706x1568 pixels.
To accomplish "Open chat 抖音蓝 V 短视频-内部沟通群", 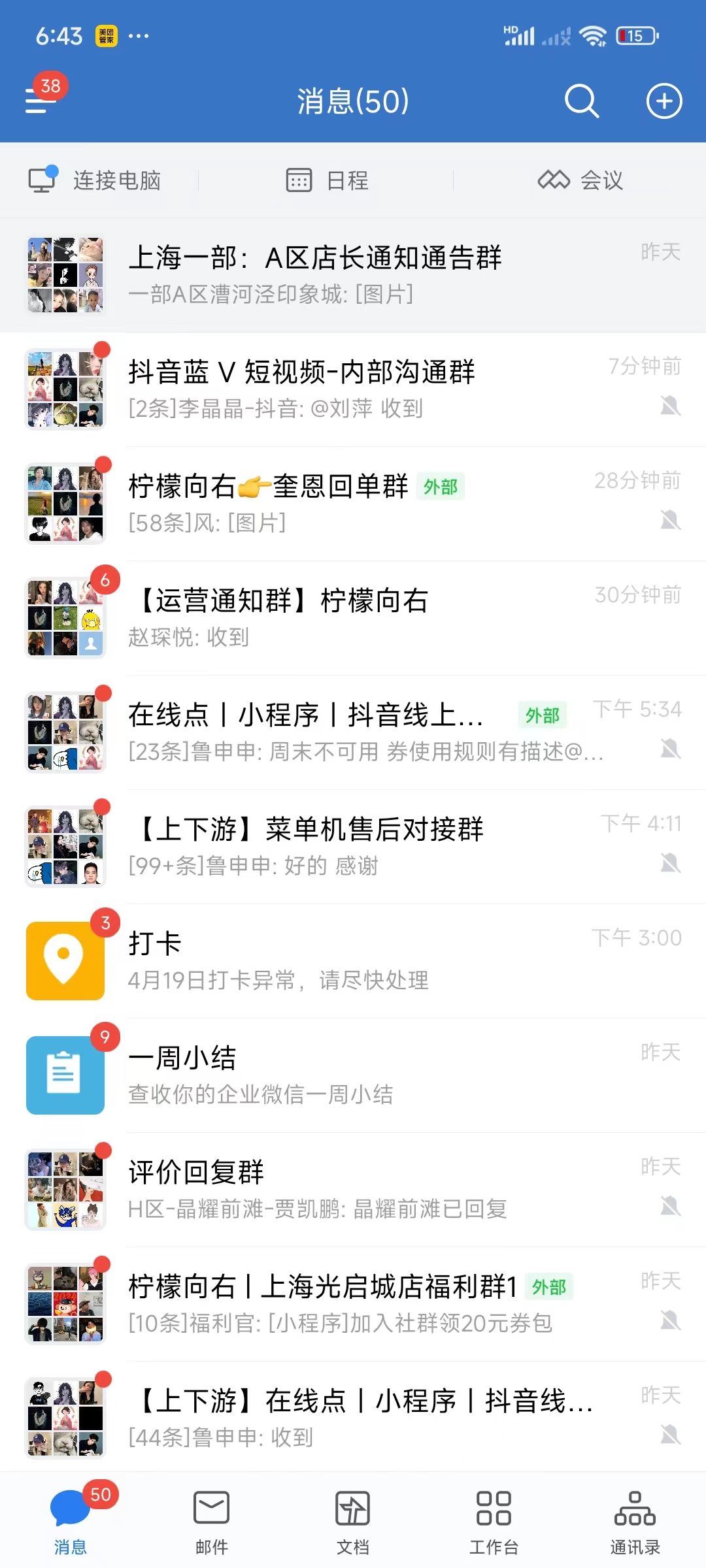I will [353, 389].
